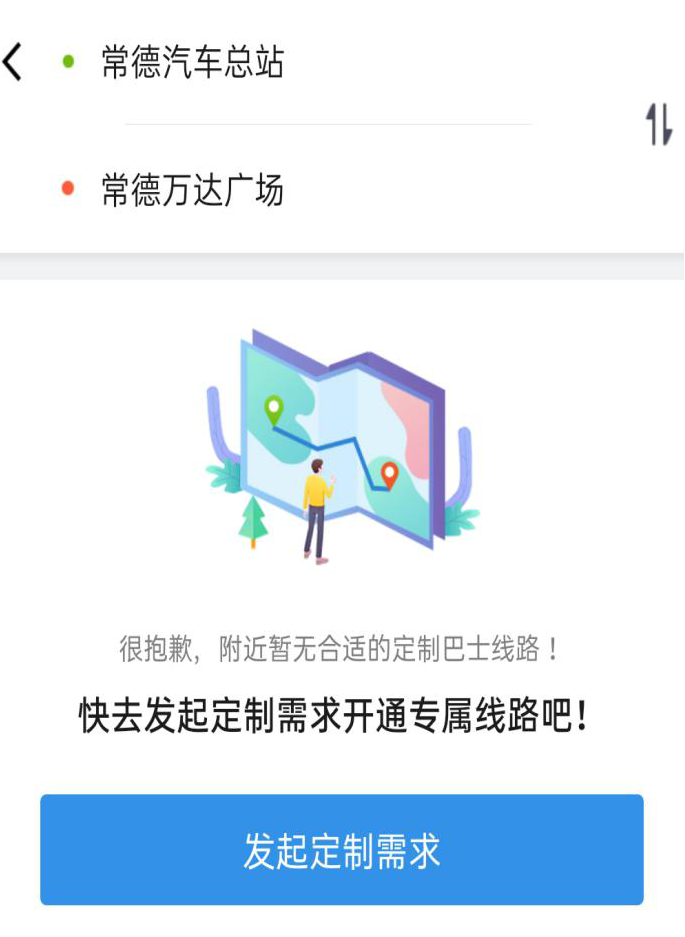This screenshot has height=937, width=685.
Task: Edit the origin 常德汽车总站
Action: 193,62
